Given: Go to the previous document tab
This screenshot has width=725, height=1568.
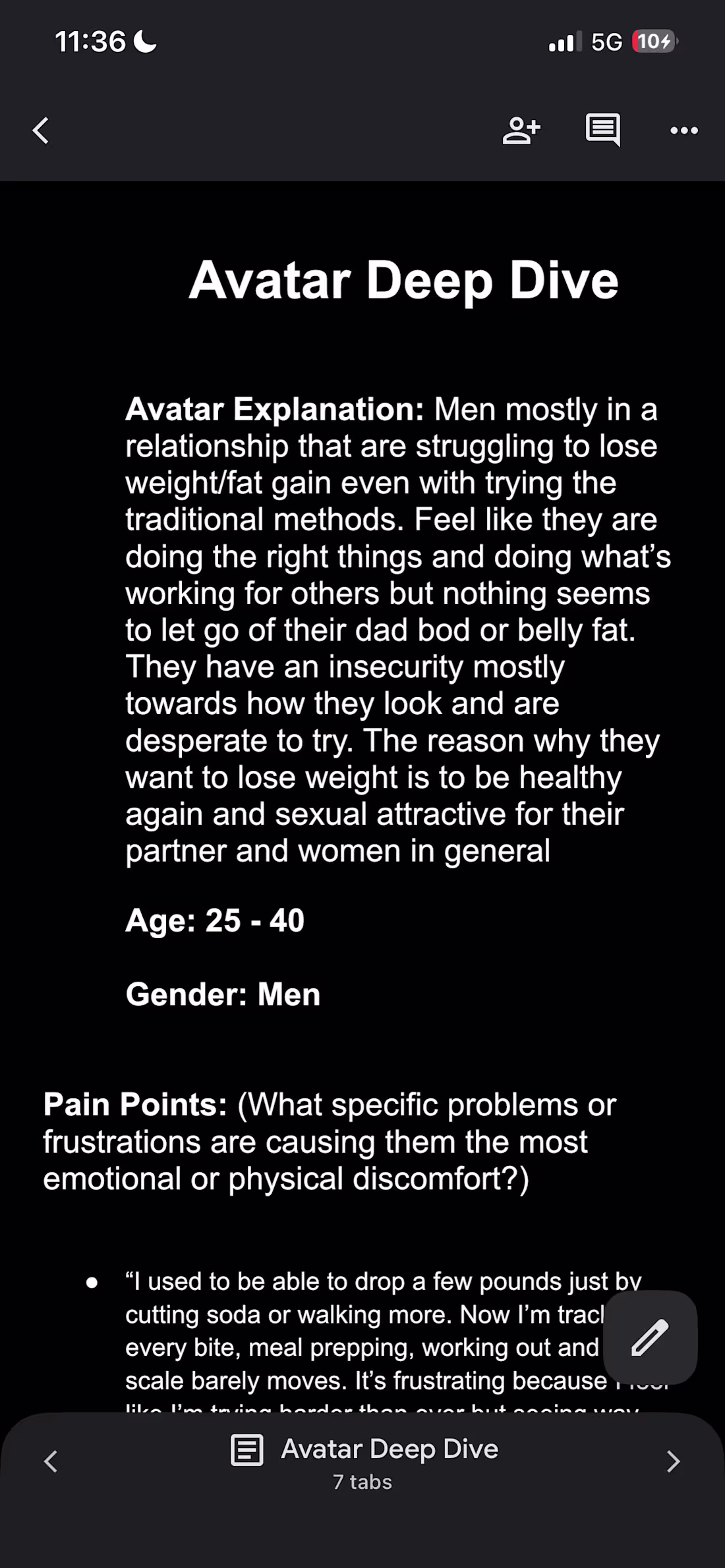Looking at the screenshot, I should [x=51, y=1461].
